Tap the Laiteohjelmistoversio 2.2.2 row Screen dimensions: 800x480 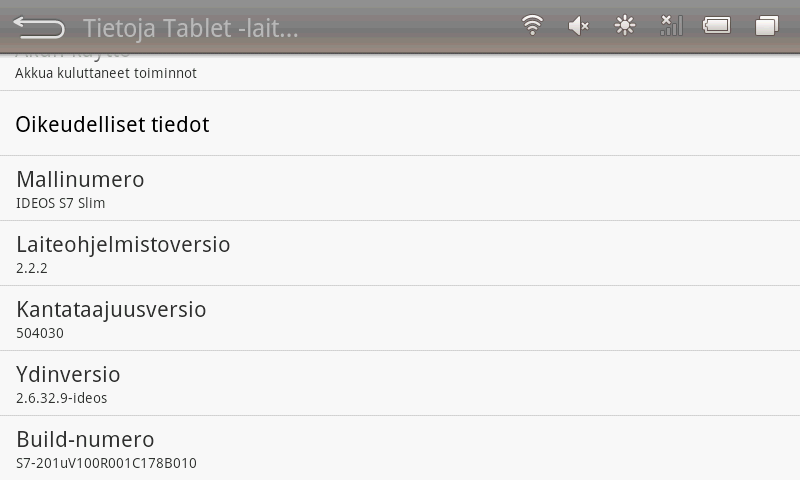pyautogui.click(x=400, y=254)
